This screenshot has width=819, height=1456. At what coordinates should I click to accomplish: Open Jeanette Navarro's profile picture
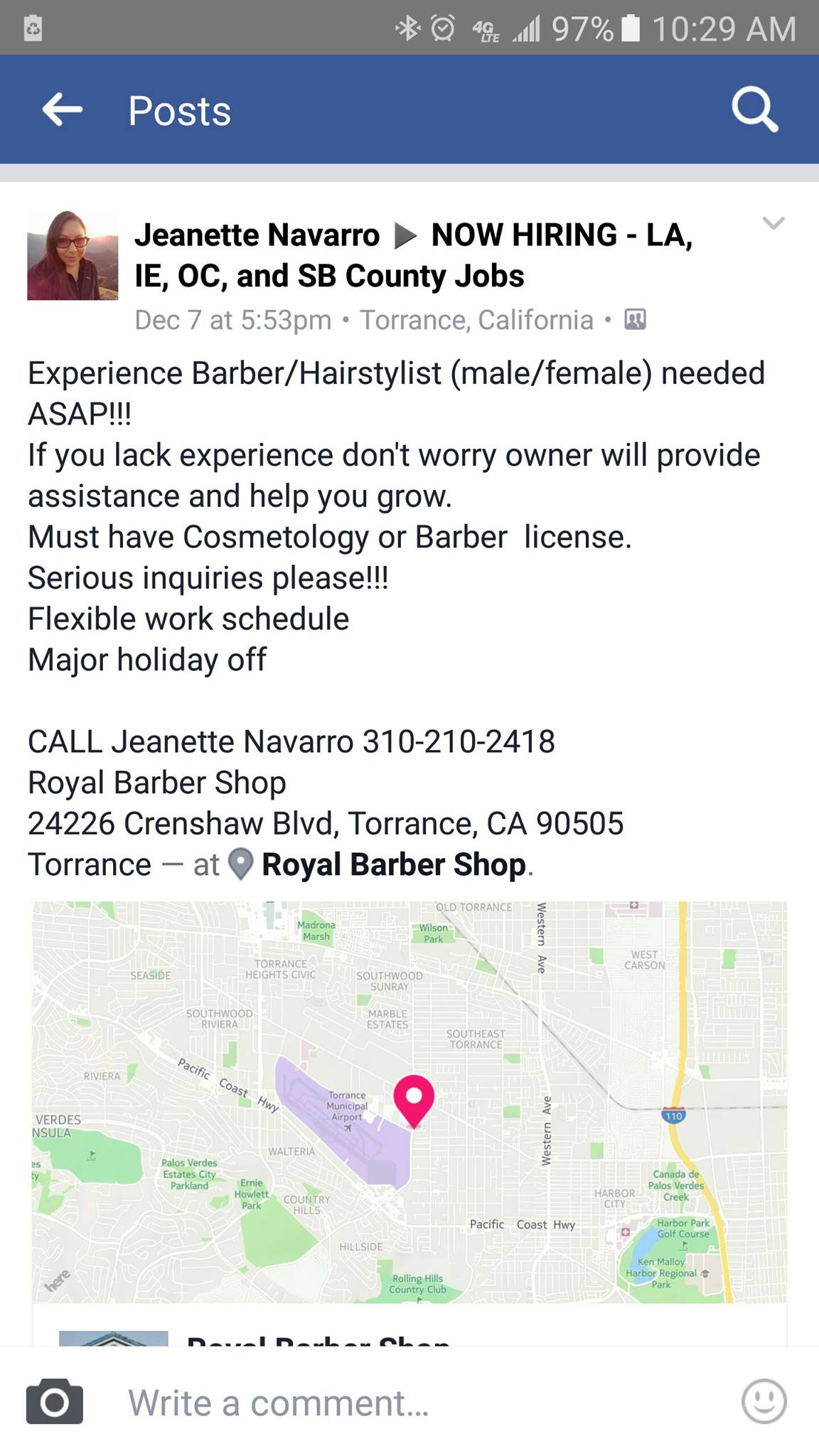click(x=73, y=255)
